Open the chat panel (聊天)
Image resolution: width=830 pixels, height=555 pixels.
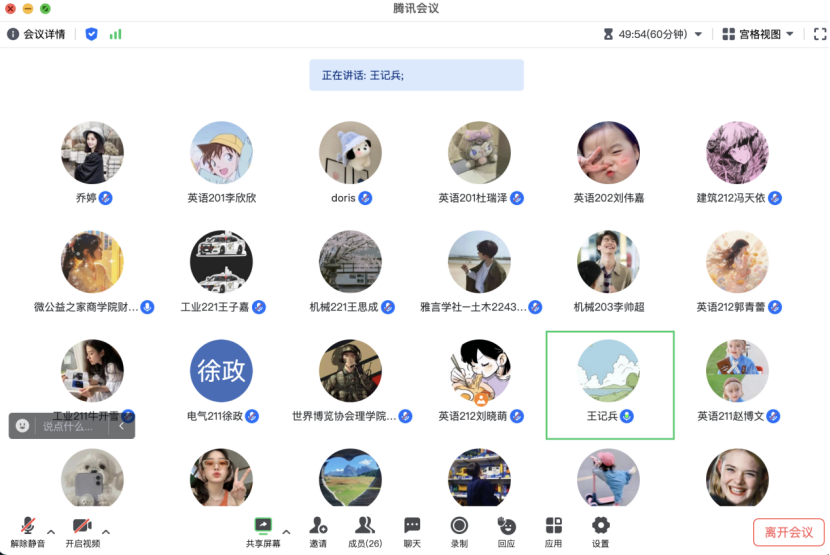(412, 530)
